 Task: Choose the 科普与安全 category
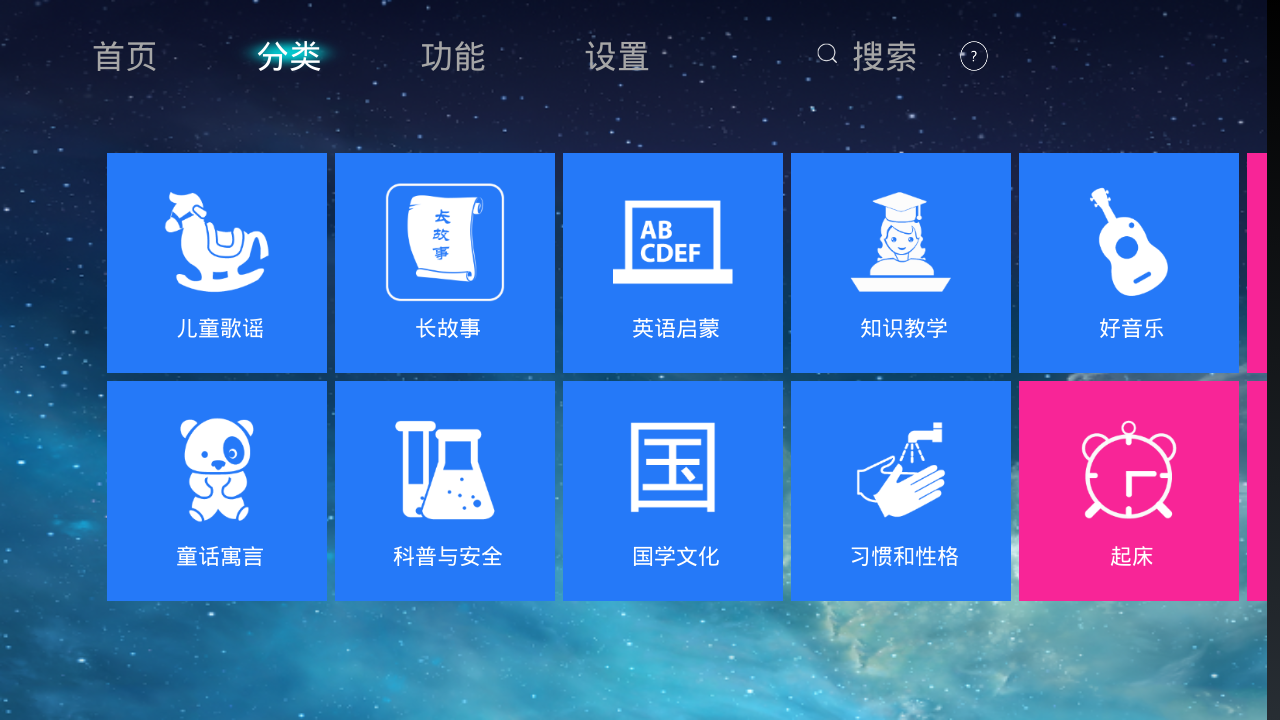(x=445, y=491)
